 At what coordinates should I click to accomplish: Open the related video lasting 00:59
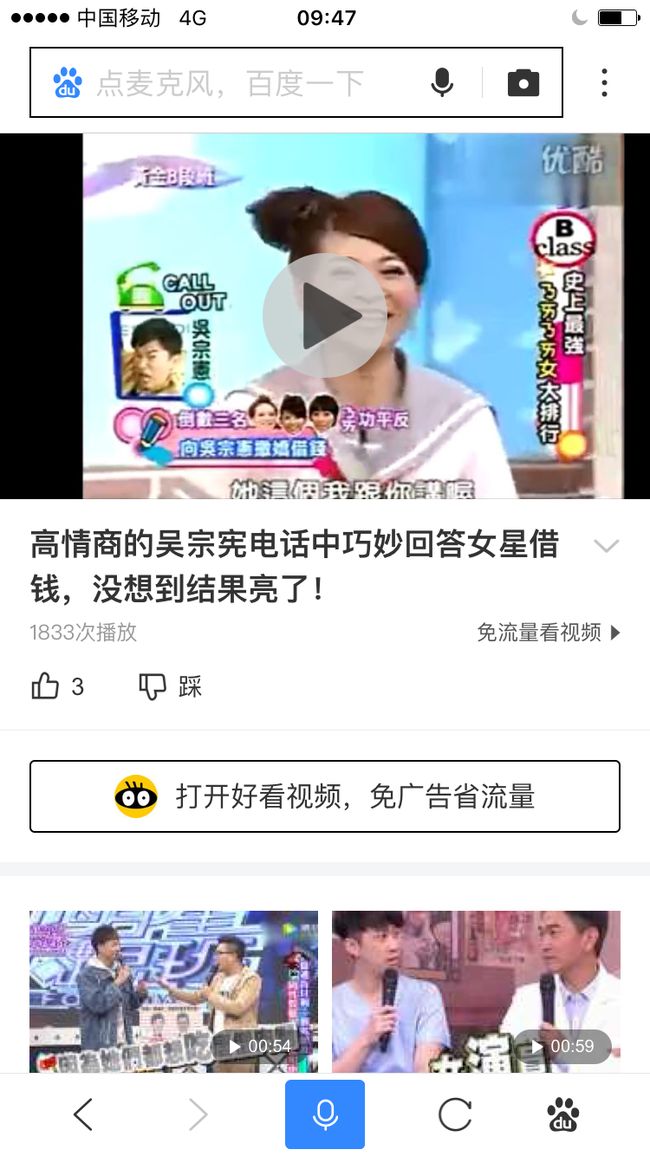476,992
